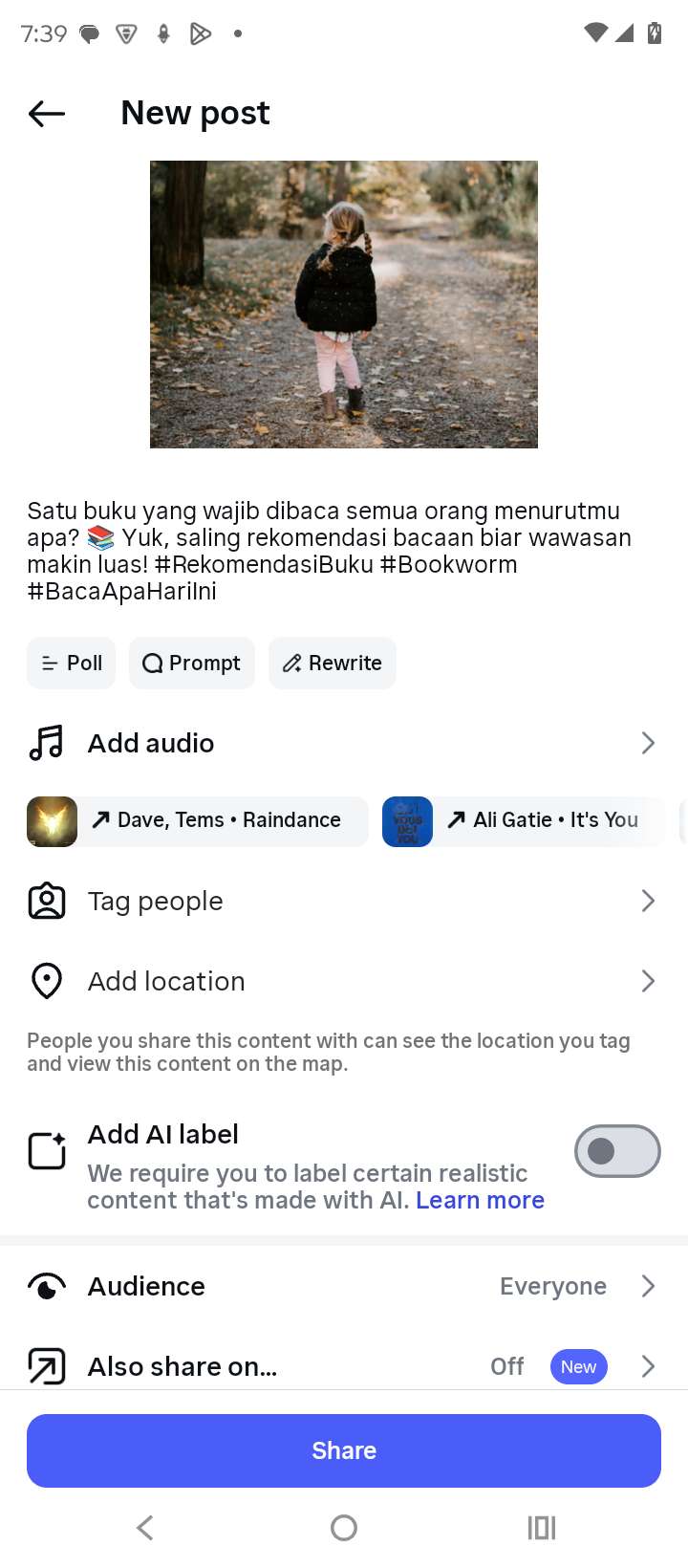Tap the blue Share button
The image size is (688, 1568).
(344, 1450)
